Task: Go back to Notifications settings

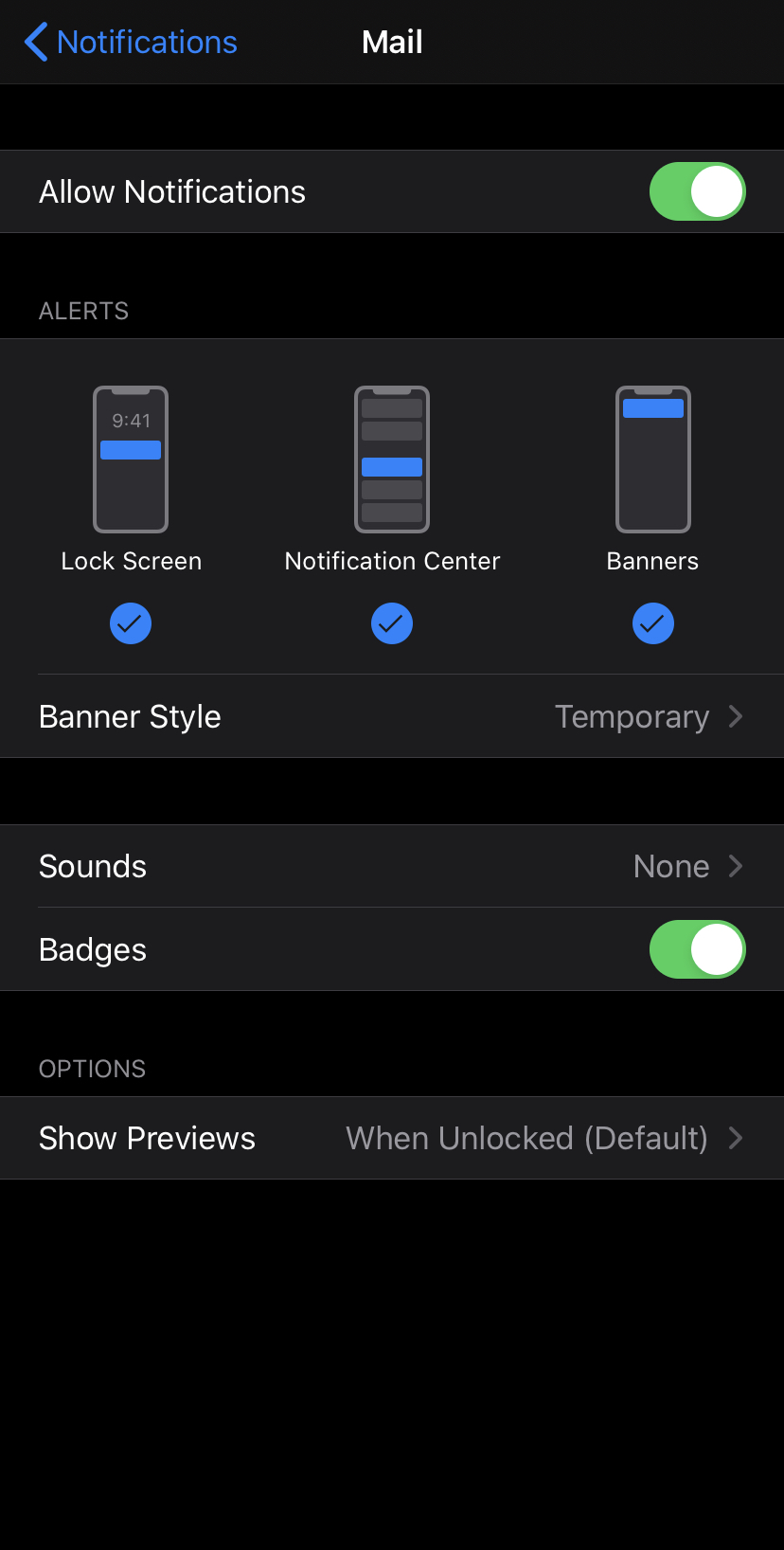Action: pos(131,42)
